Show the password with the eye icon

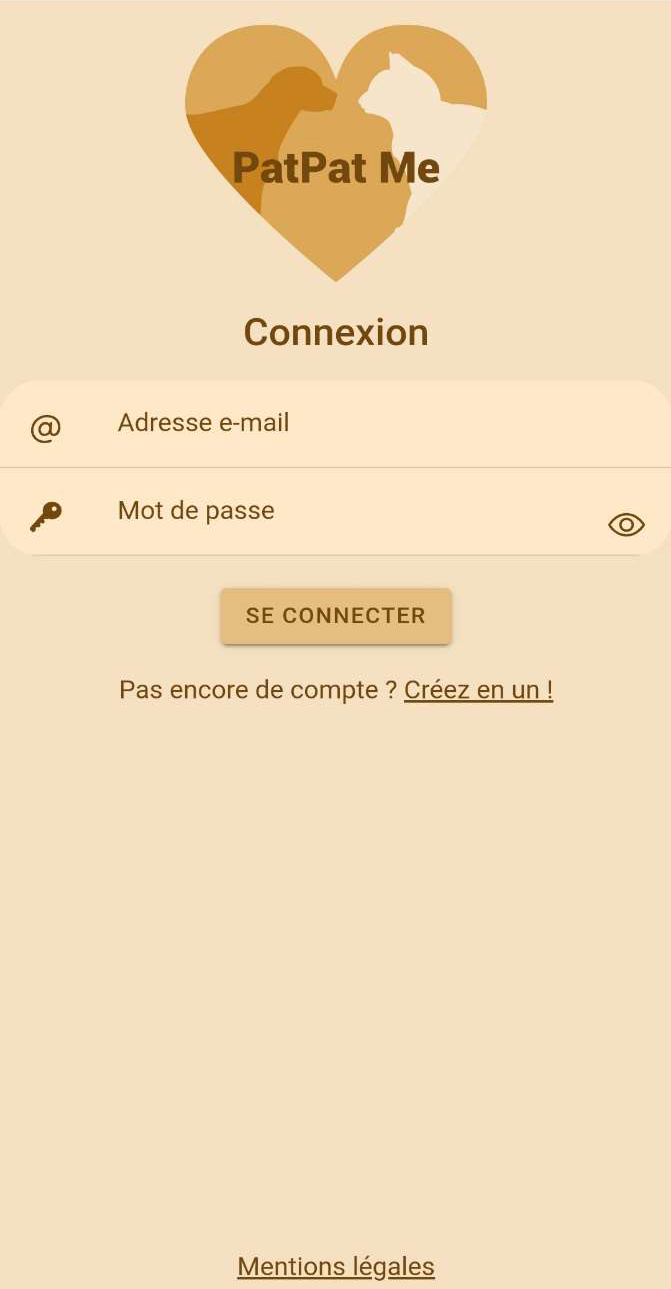point(626,525)
